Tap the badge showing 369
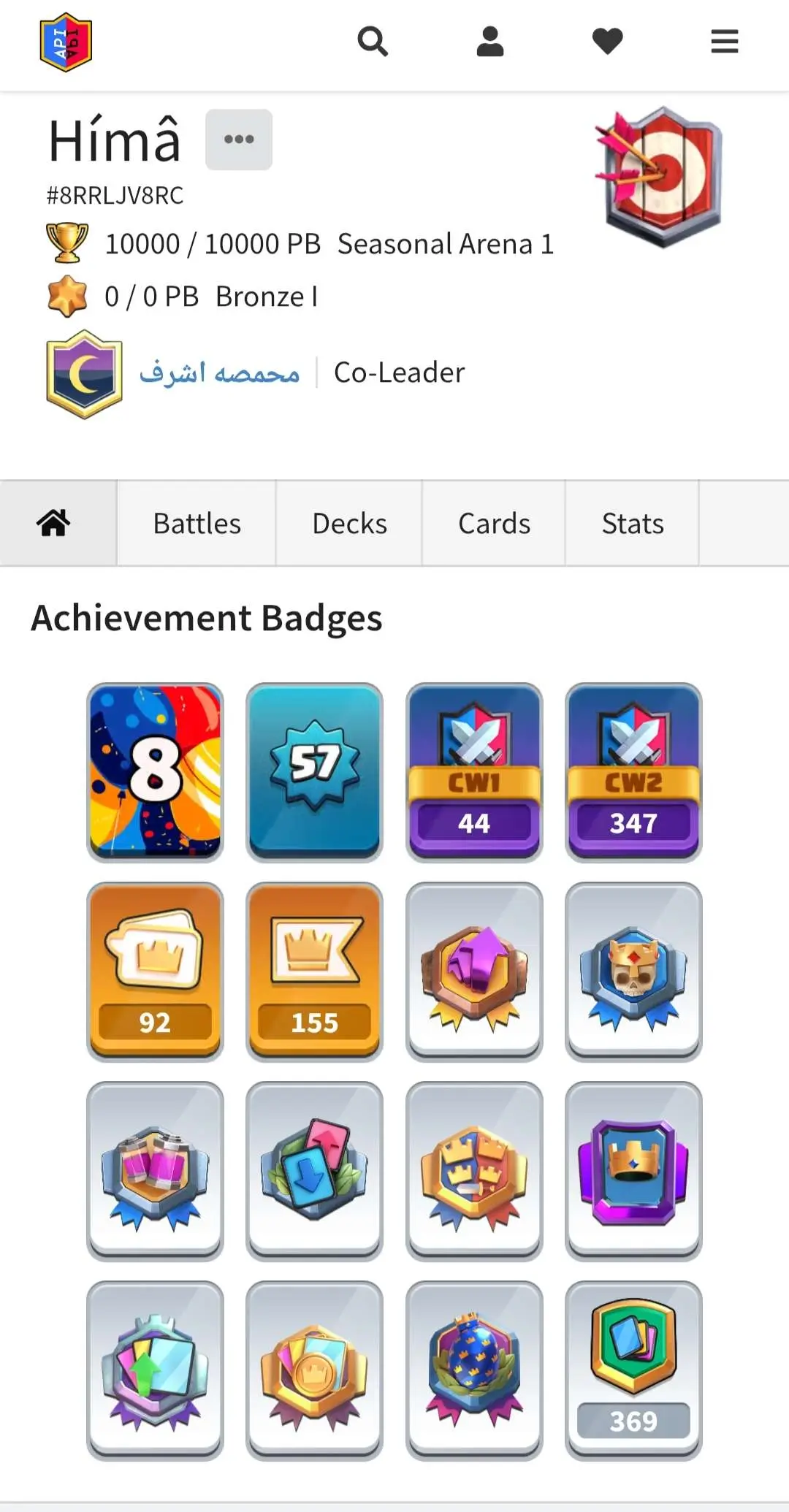Image resolution: width=789 pixels, height=1512 pixels. 633,1370
